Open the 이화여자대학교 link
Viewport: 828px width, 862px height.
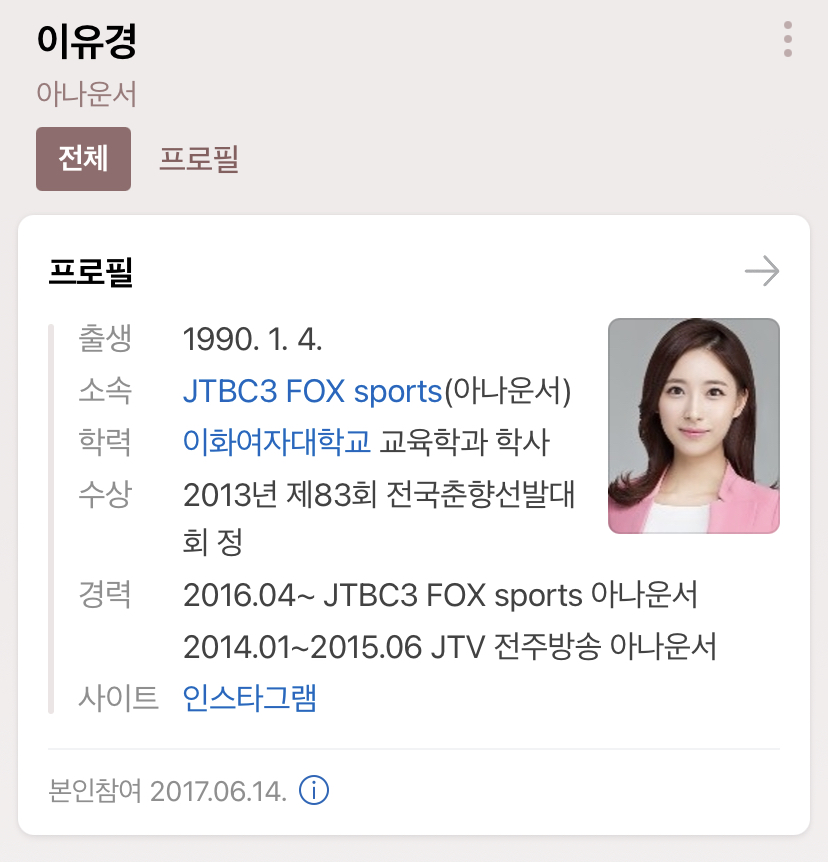(277, 441)
